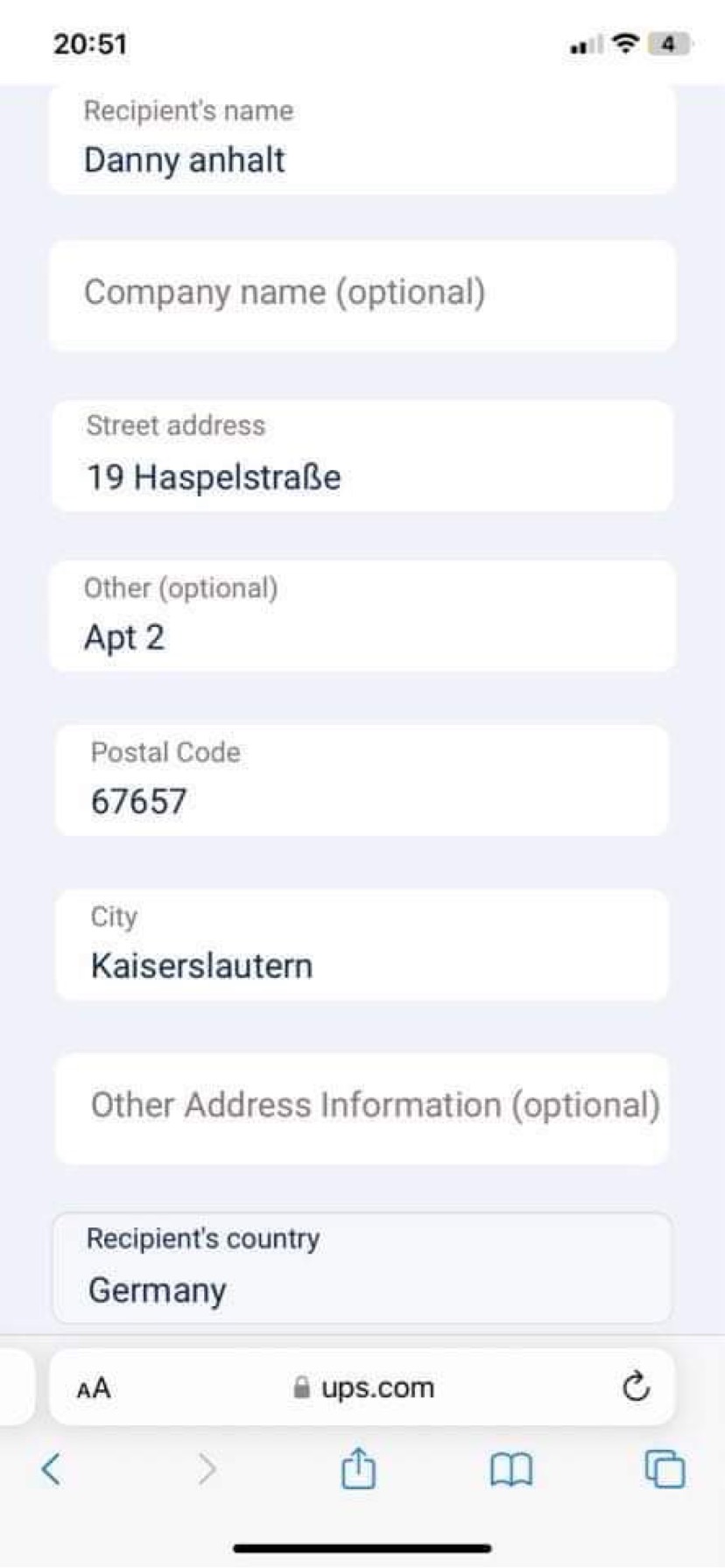
Task: Change the Apt 2 other field
Action: coord(362,616)
